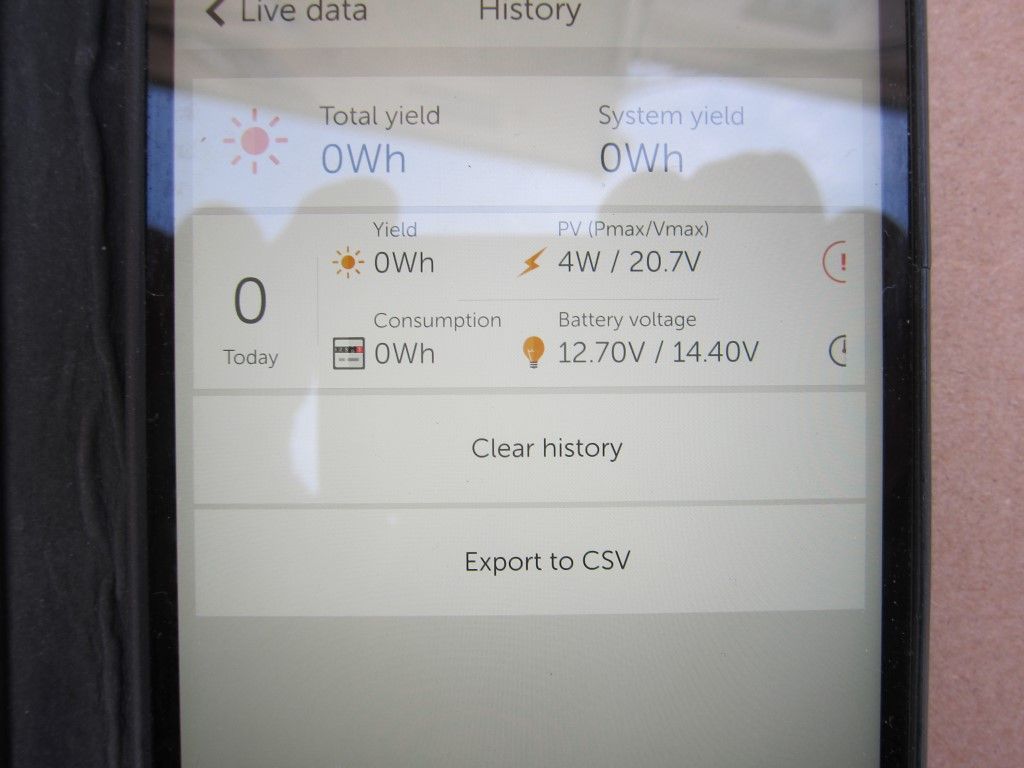
Task: Tap the Clear history button
Action: click(x=546, y=448)
